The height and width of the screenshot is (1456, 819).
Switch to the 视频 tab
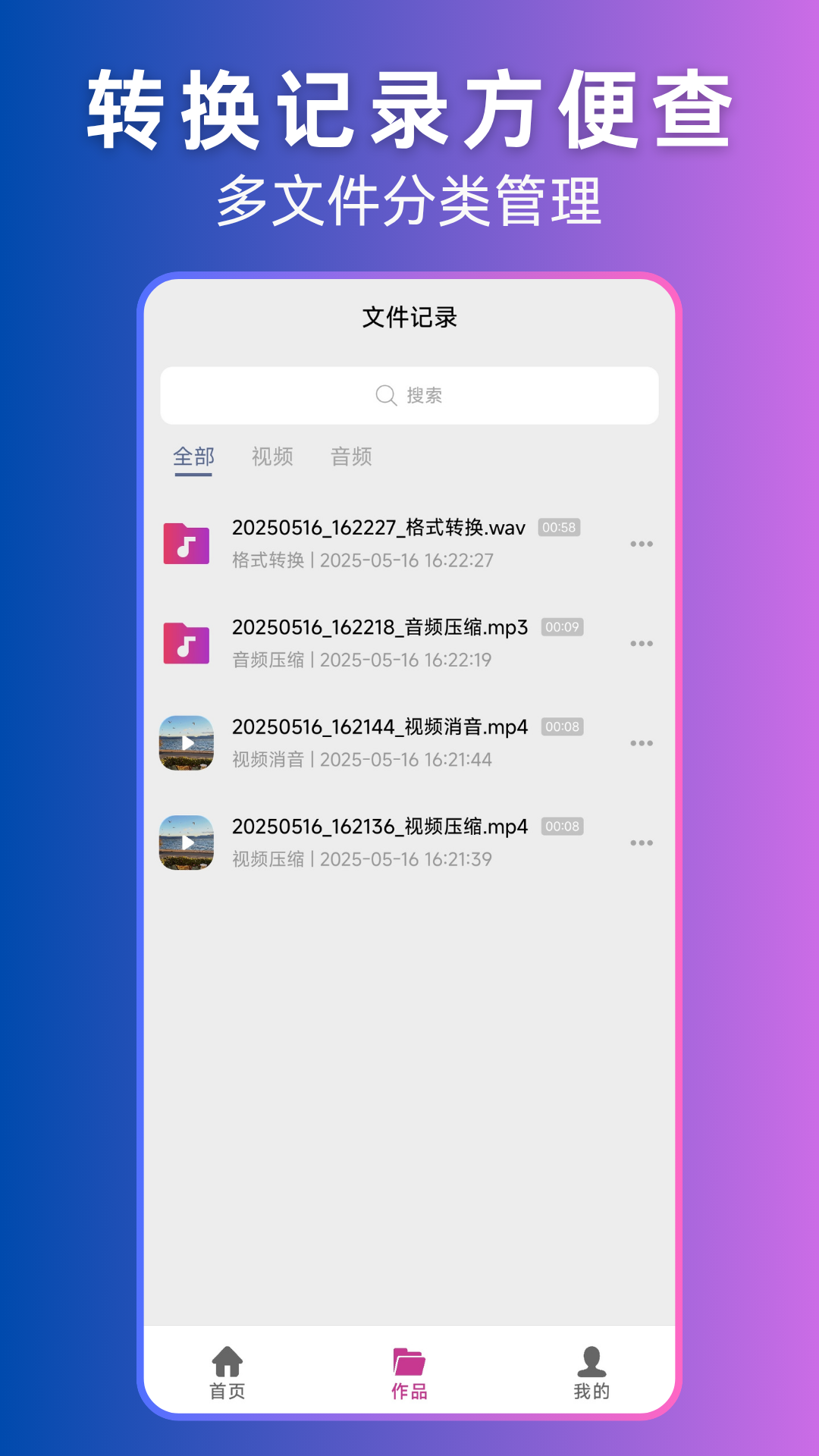point(271,457)
